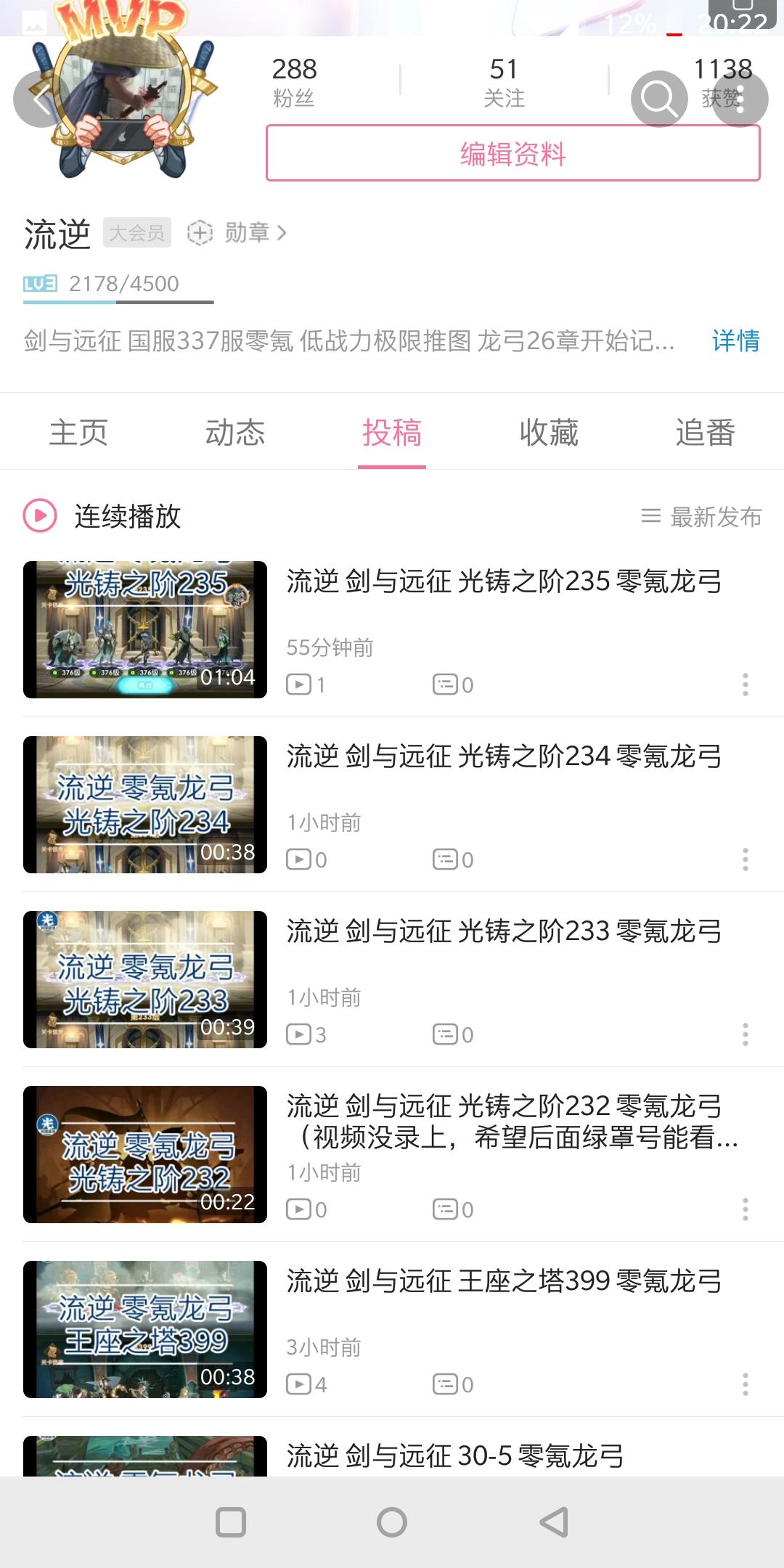Play the 光铸之阶234 video
The height and width of the screenshot is (1568, 784).
tap(145, 804)
